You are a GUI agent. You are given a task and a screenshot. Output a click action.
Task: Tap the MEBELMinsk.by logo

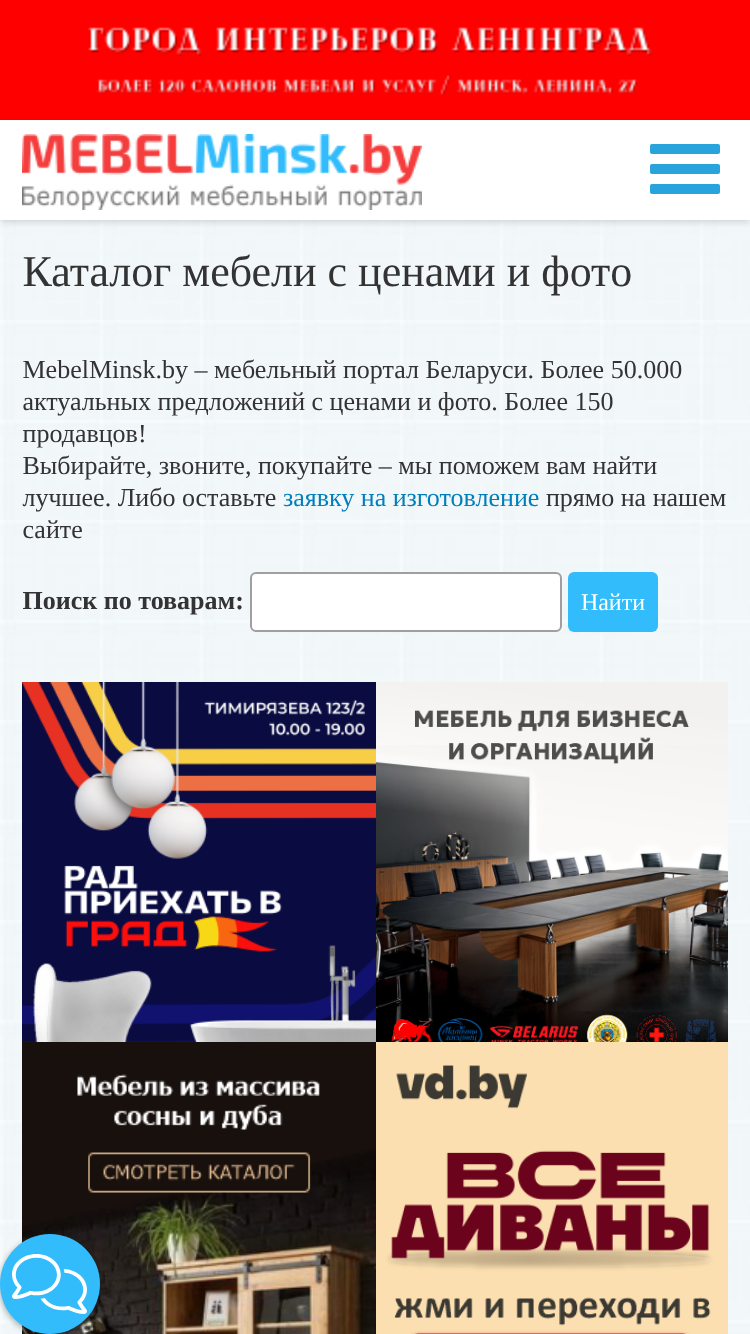point(222,170)
